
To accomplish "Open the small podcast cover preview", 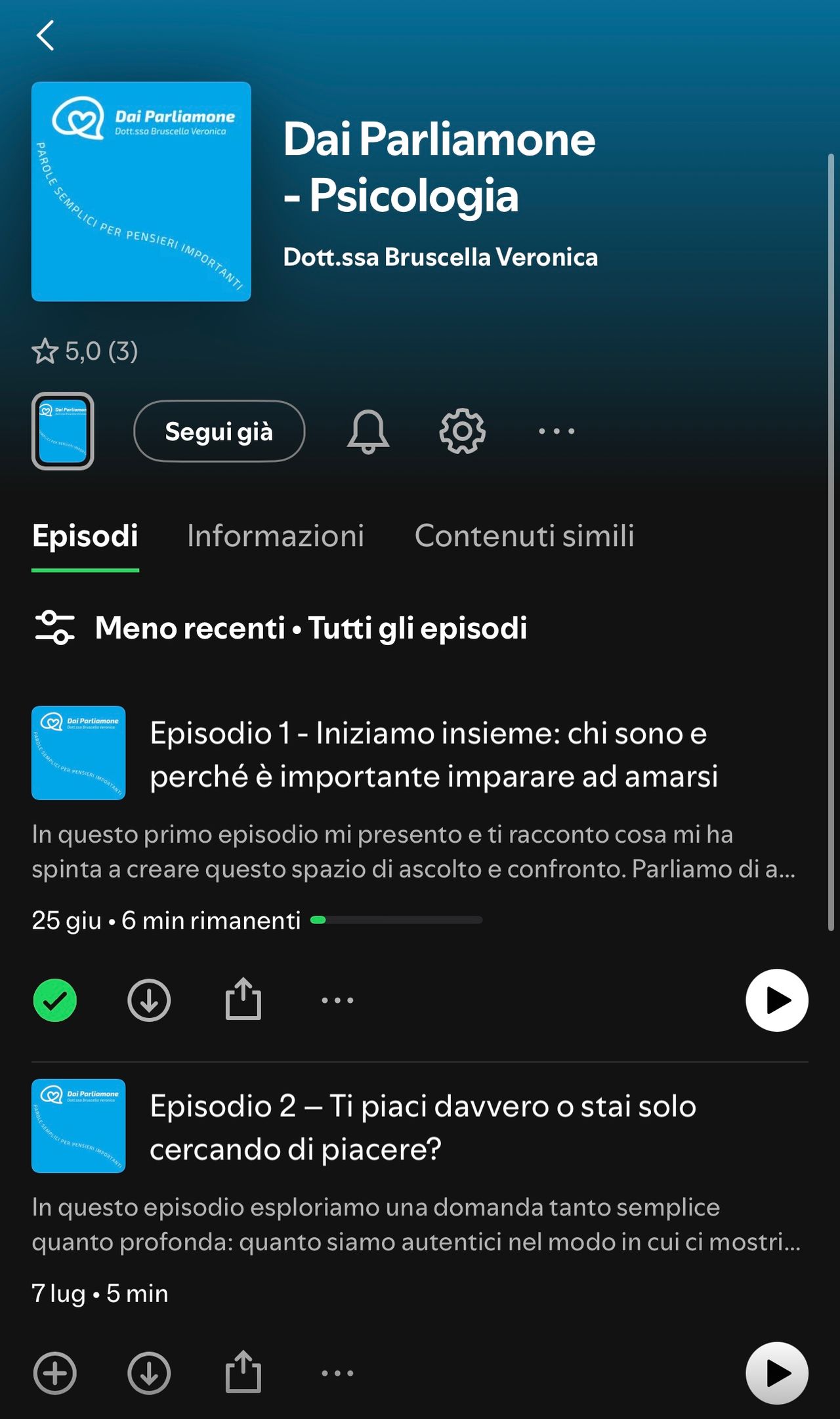I will (x=63, y=431).
